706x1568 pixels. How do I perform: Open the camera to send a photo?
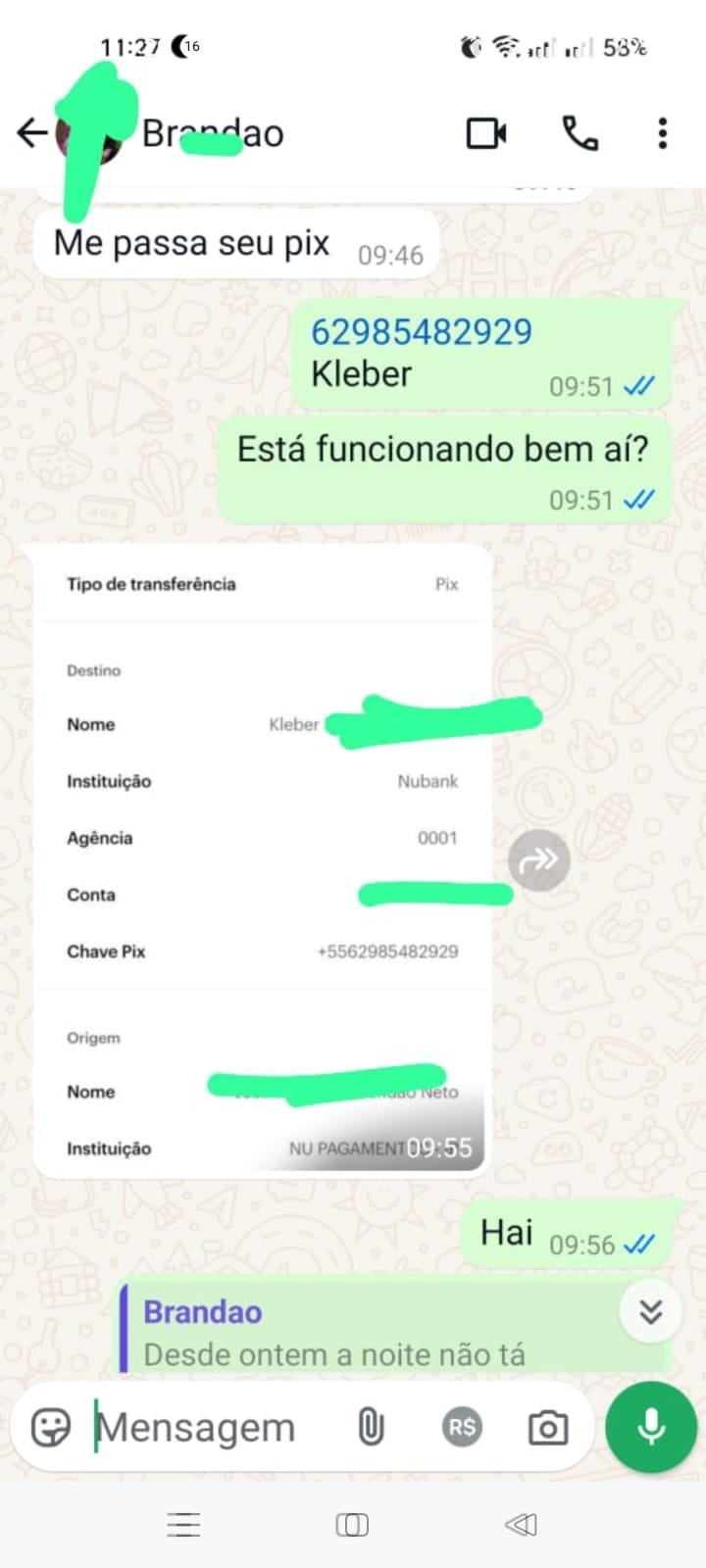(x=548, y=1428)
